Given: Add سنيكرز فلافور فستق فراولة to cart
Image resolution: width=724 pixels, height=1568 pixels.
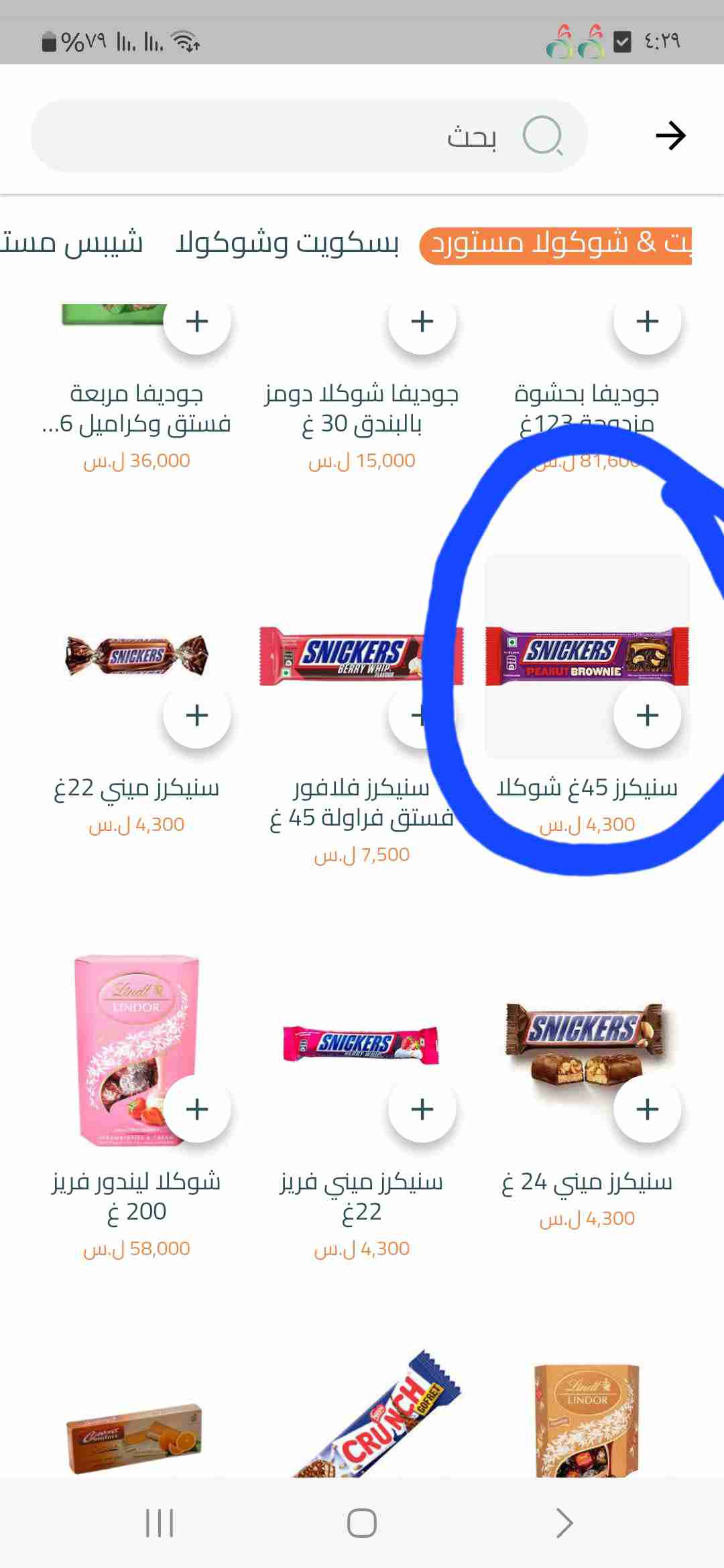Looking at the screenshot, I should 422,715.
